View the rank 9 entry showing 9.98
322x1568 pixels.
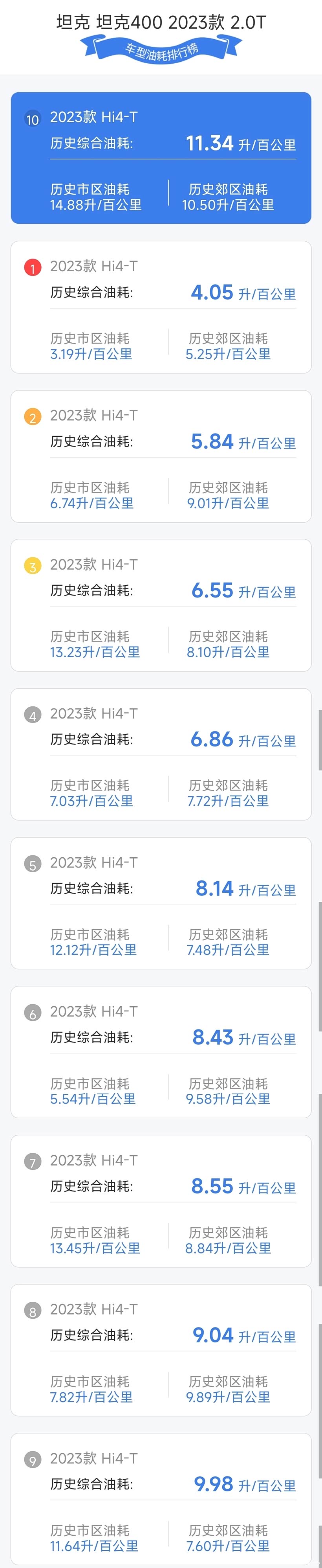tap(161, 1499)
